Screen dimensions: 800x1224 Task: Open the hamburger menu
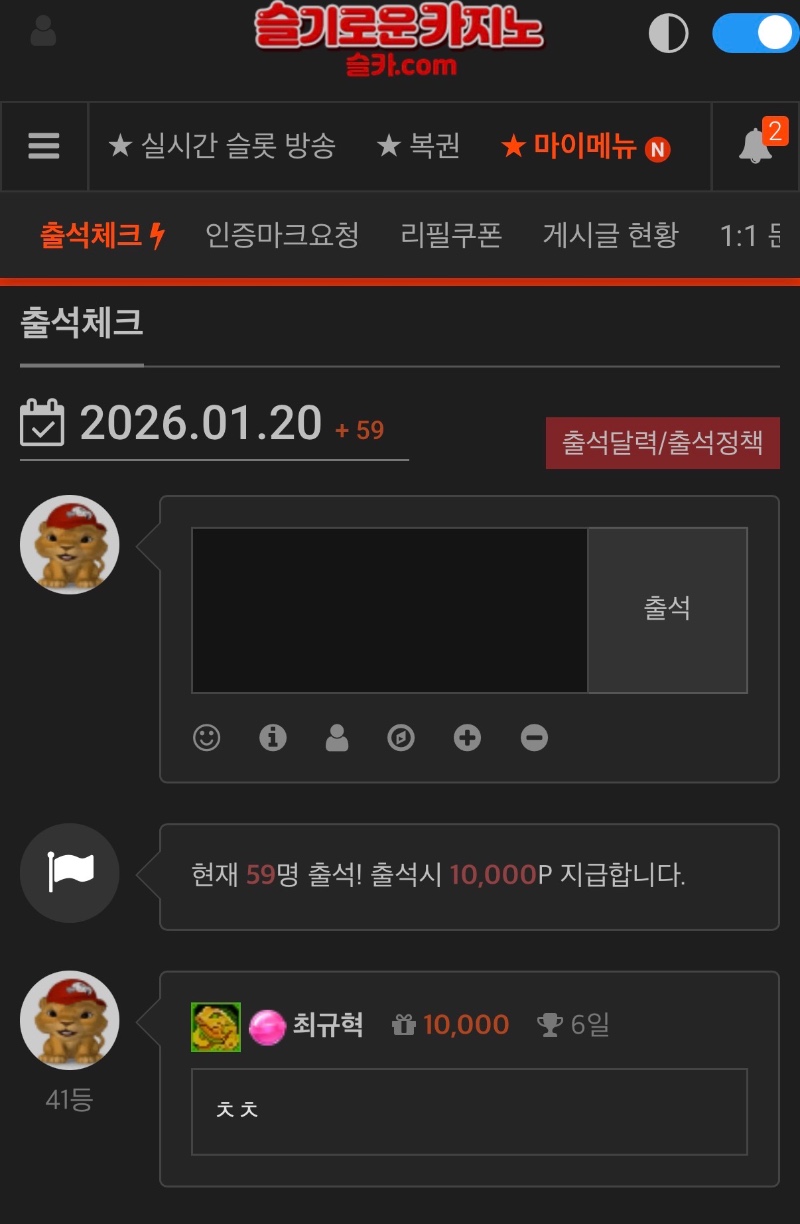(x=44, y=146)
